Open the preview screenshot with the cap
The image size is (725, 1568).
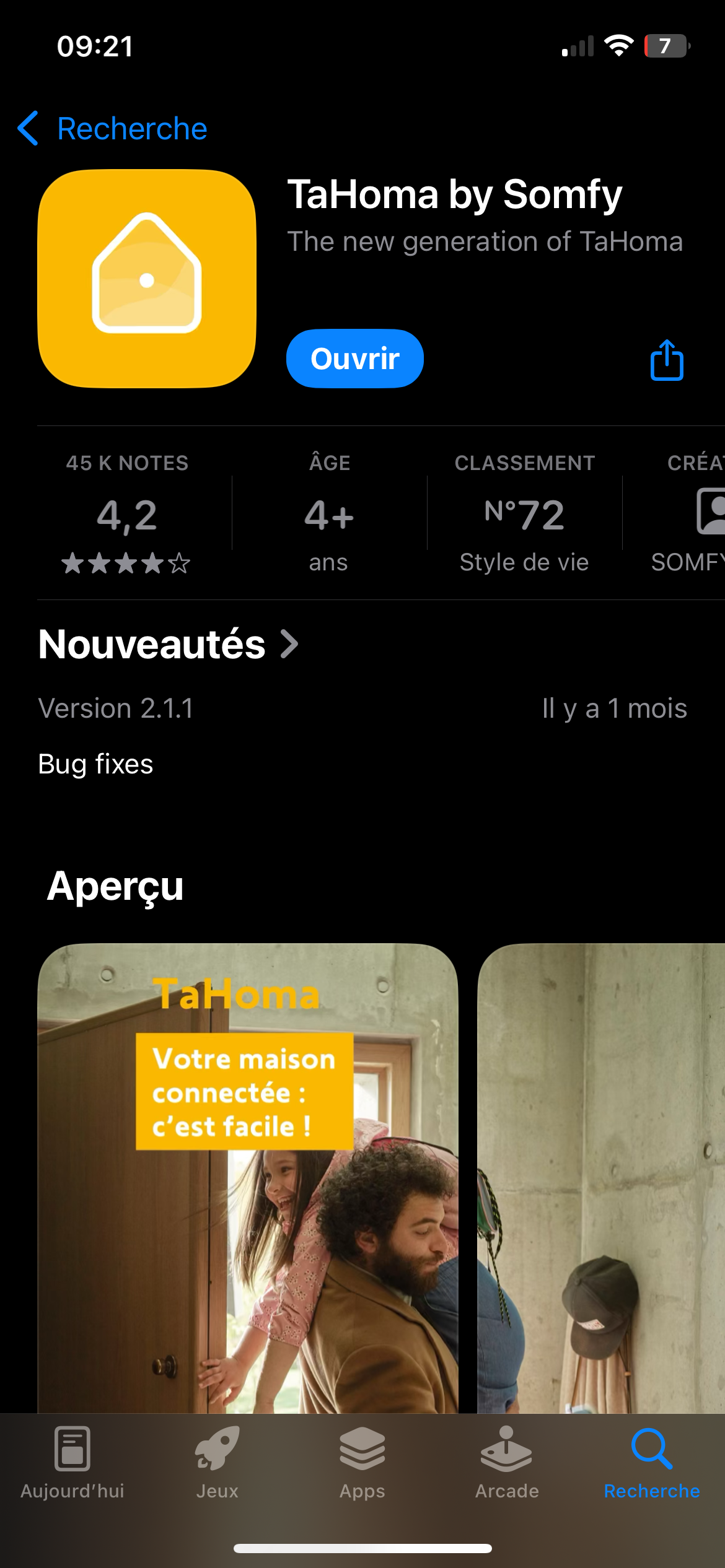pyautogui.click(x=601, y=1177)
